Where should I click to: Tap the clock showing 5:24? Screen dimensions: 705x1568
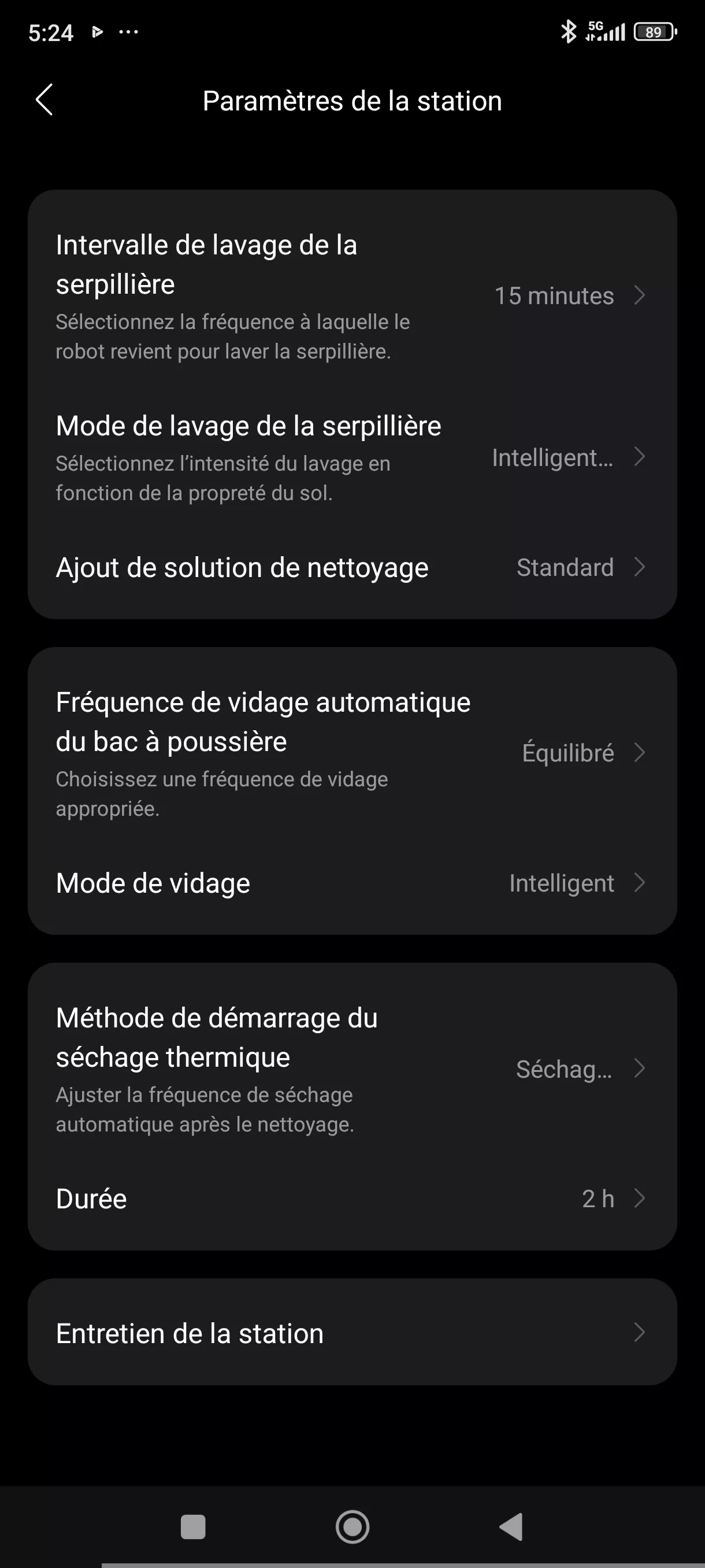51,32
